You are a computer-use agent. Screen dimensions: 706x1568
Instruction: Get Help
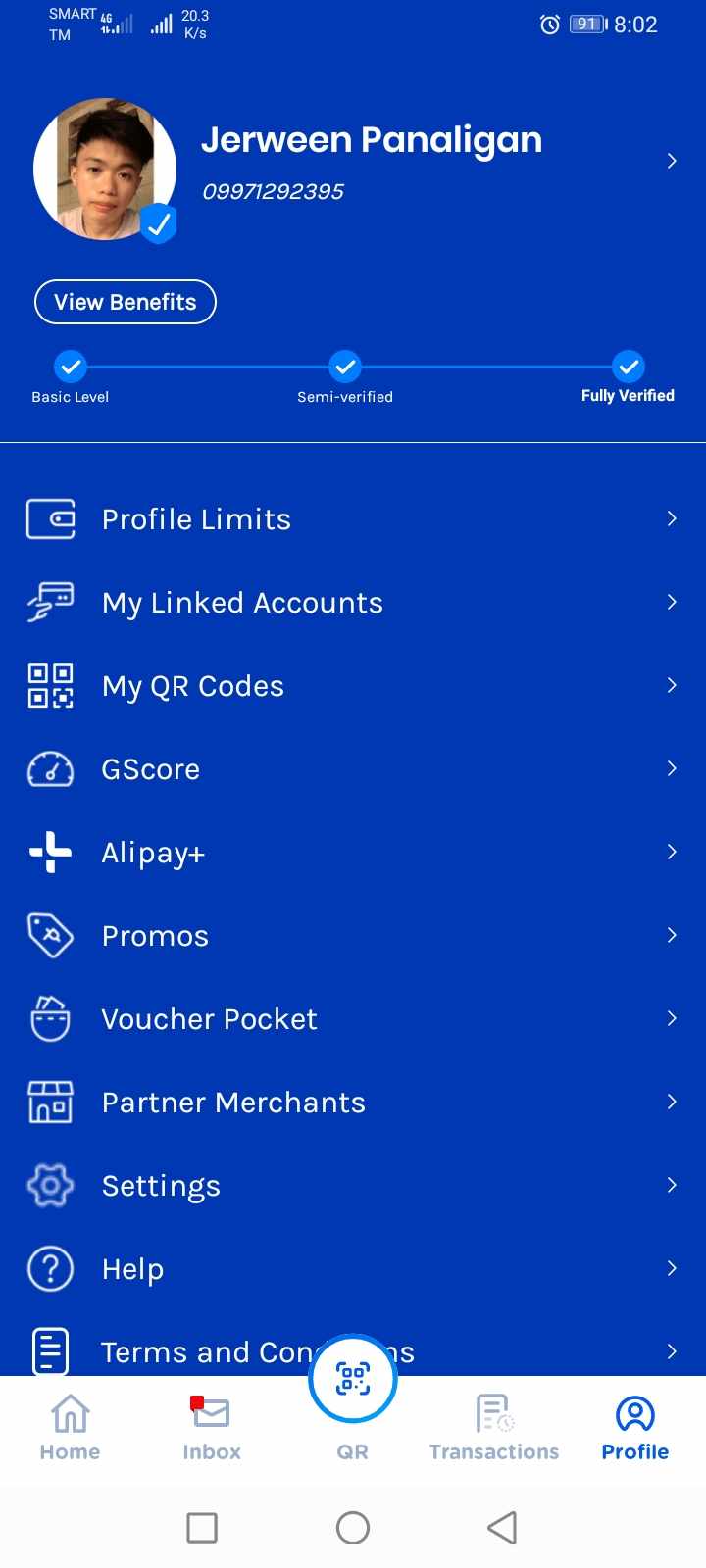[x=133, y=1269]
